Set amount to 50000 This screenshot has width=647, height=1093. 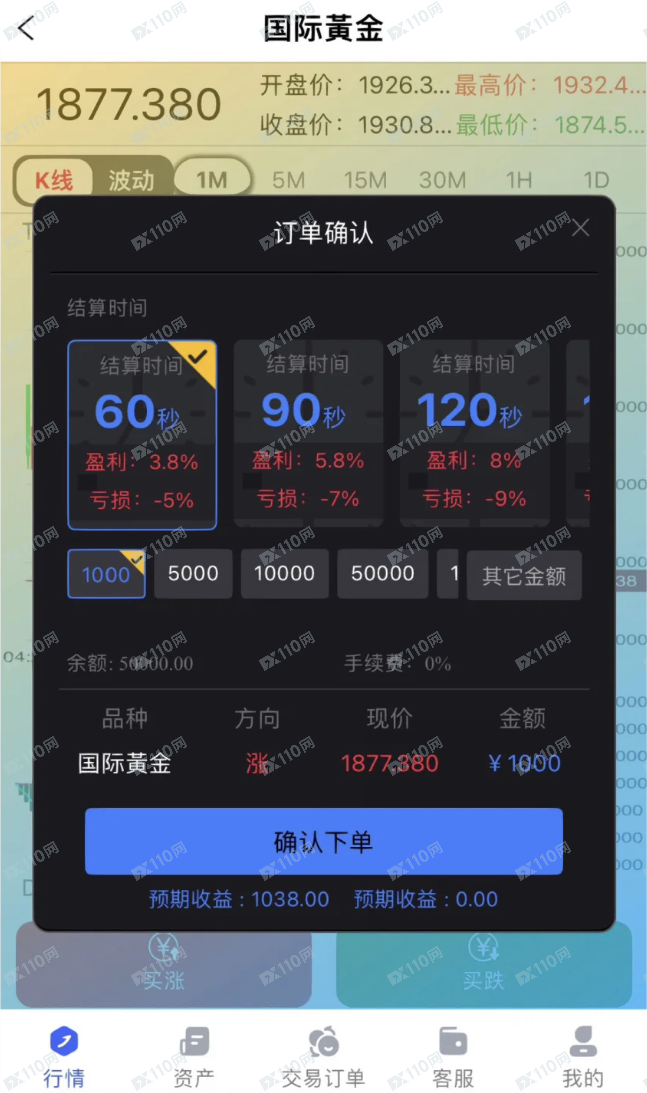tap(382, 574)
